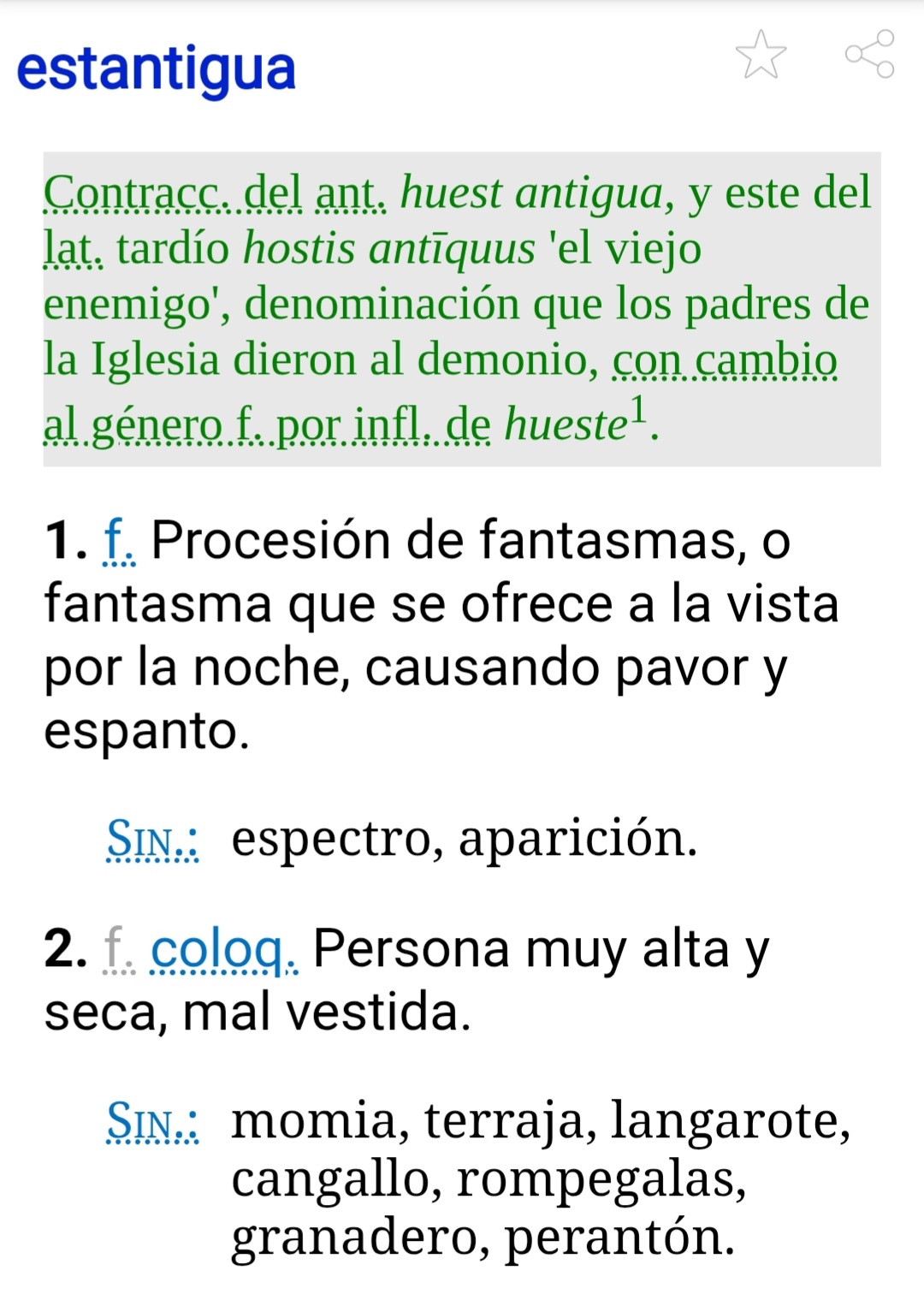Tap 'Sin.:' label above espectro, aparición

[152, 840]
